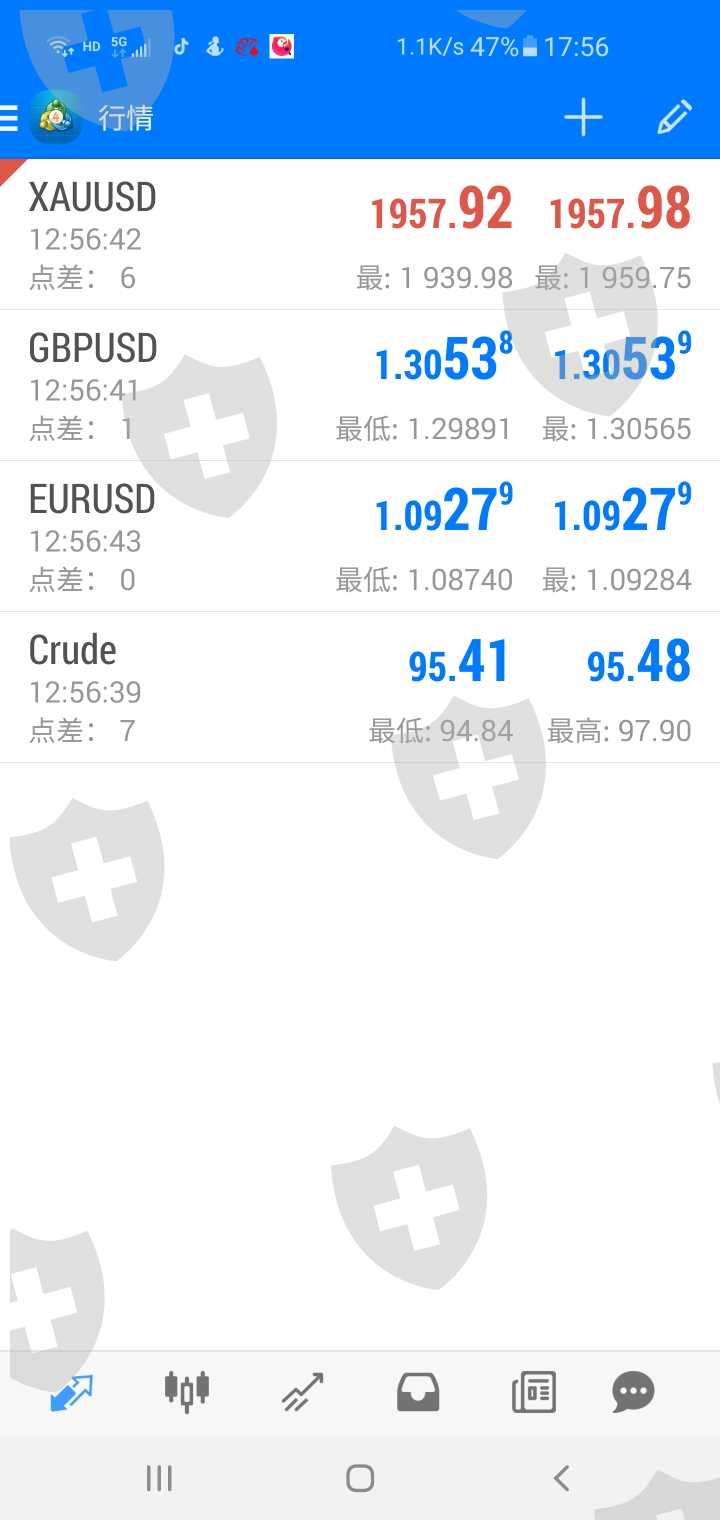Image resolution: width=720 pixels, height=1520 pixels.
Task: Open the side drawer menu
Action: pyautogui.click(x=10, y=119)
